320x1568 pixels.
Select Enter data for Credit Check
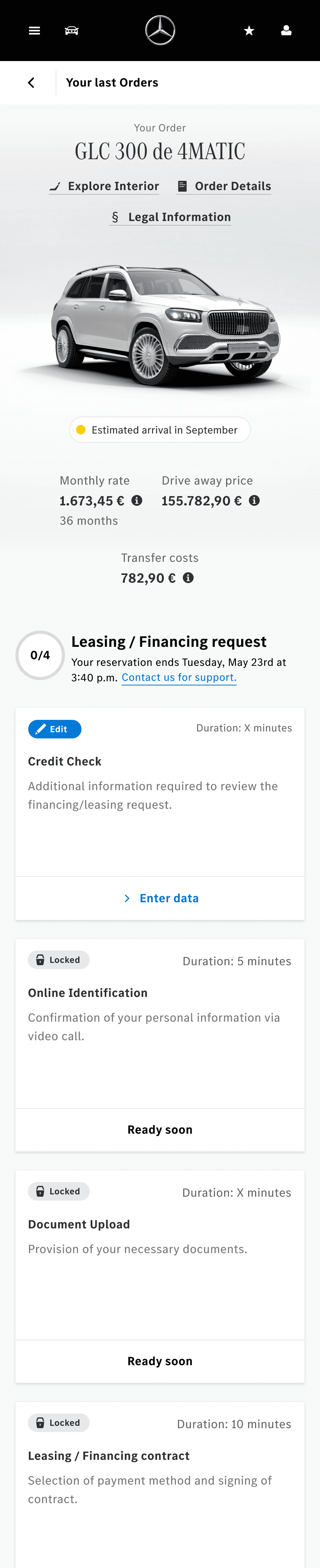(x=161, y=898)
